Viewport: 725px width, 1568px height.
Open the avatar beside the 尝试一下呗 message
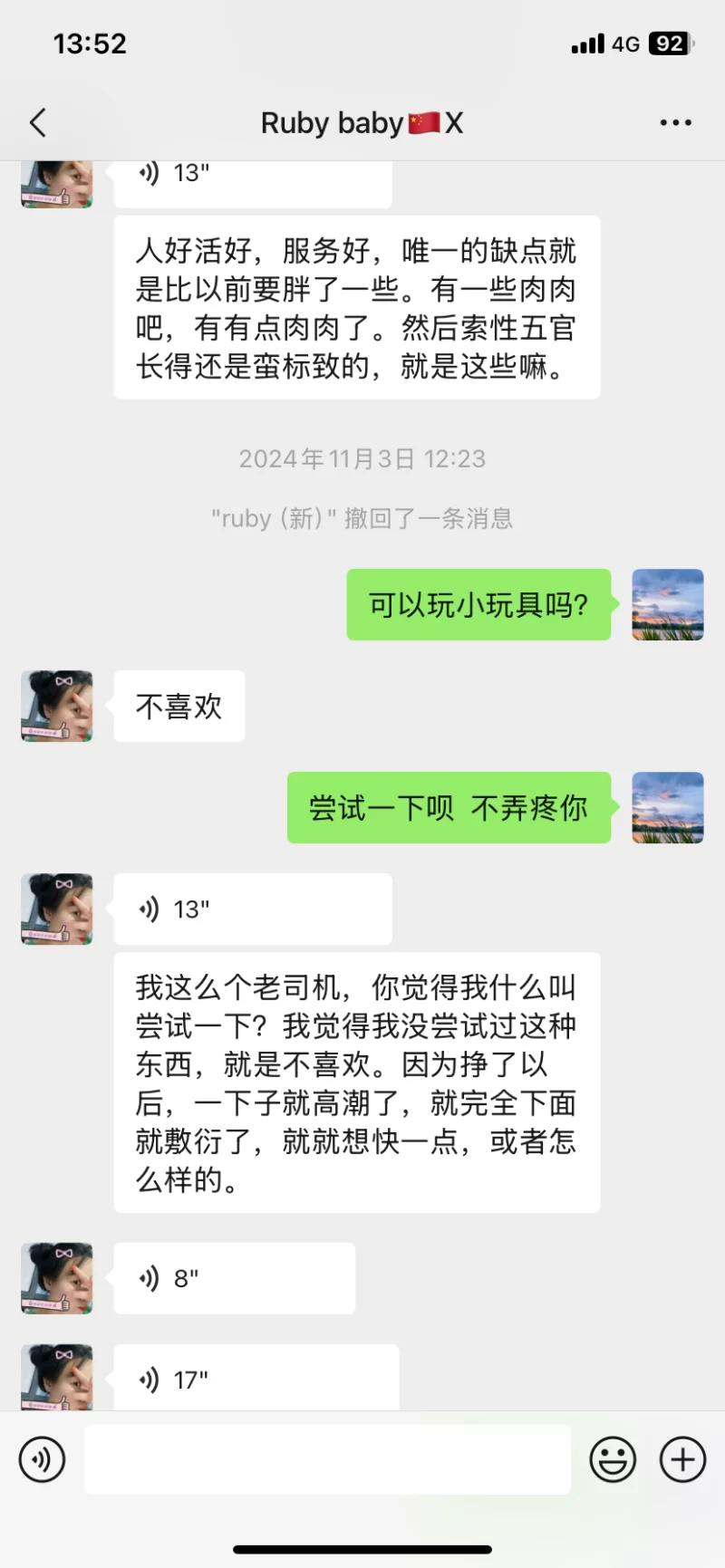pyautogui.click(x=667, y=807)
